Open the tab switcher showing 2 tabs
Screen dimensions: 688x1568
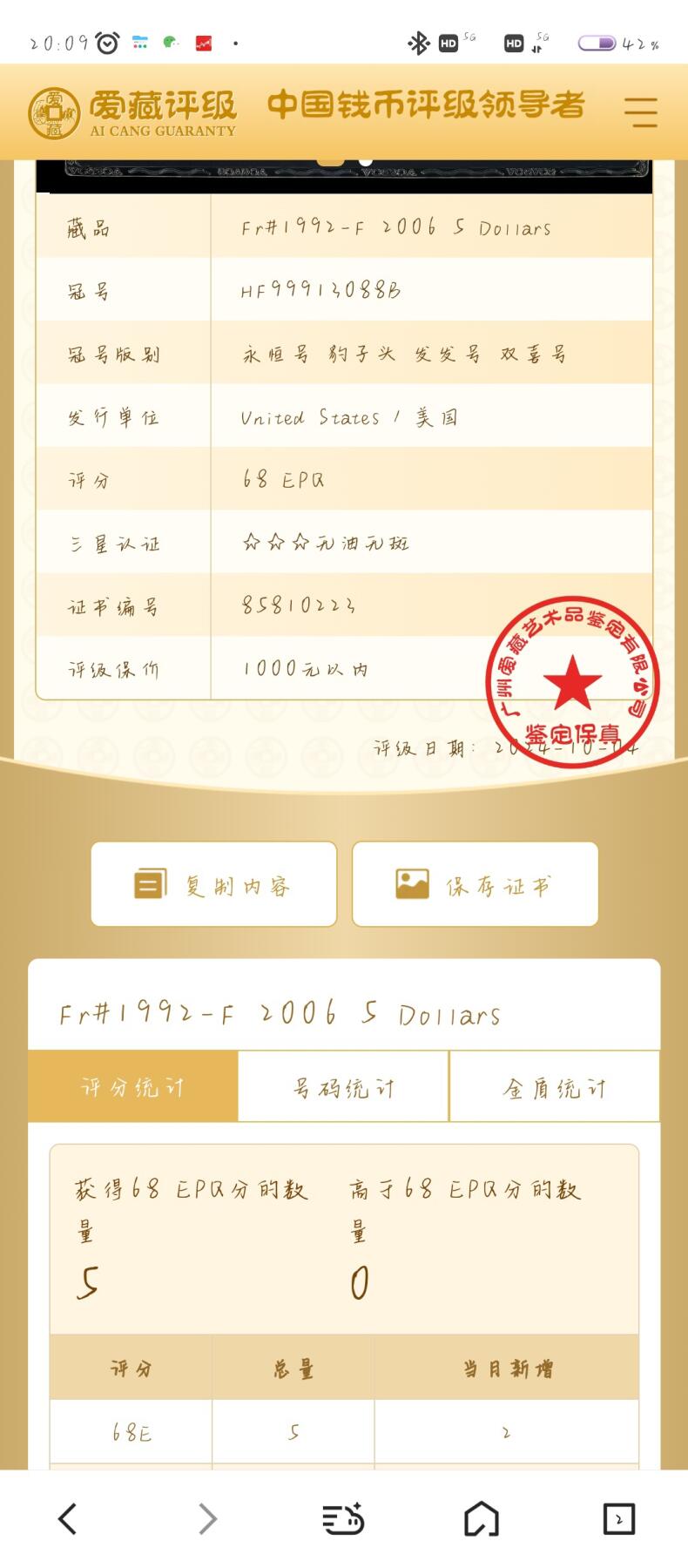point(618,1520)
